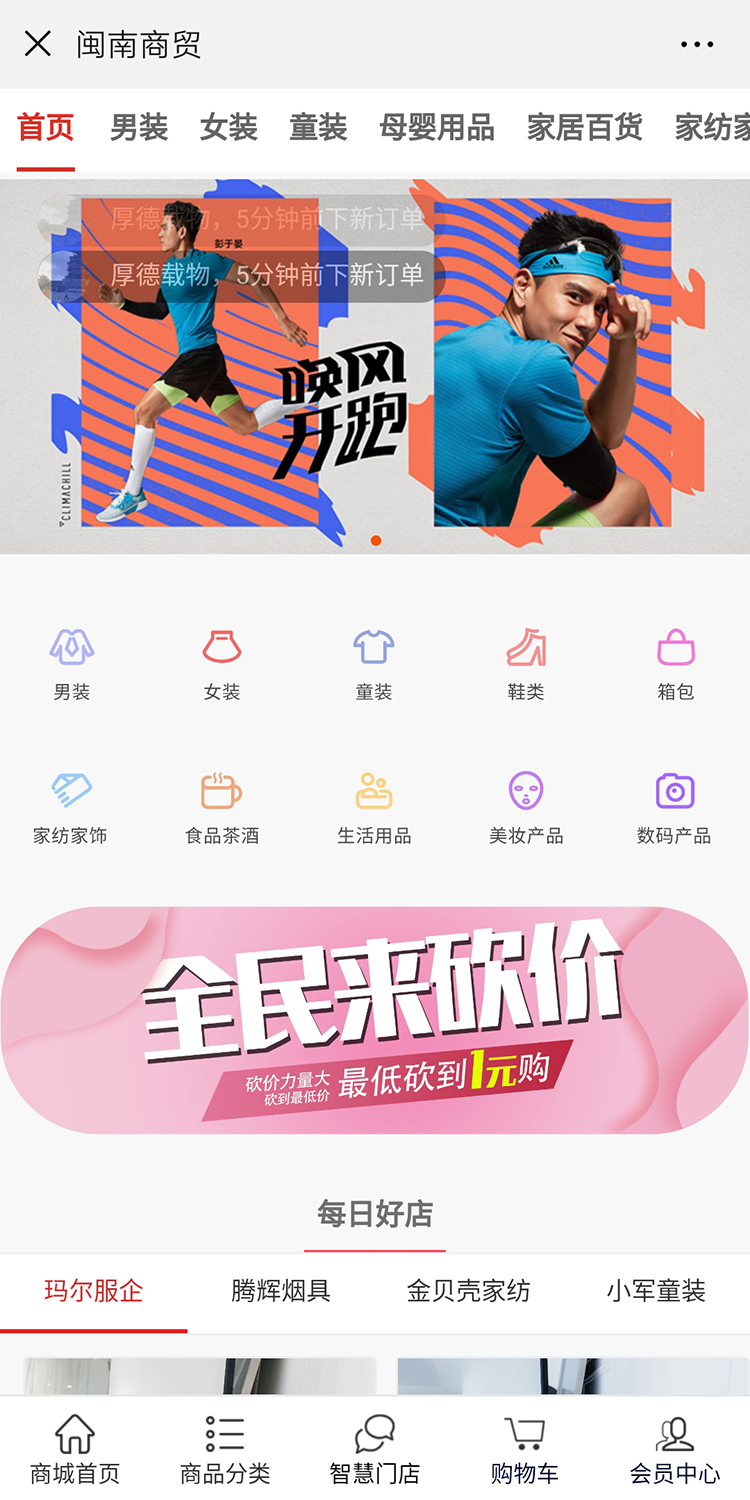The height and width of the screenshot is (1500, 750).
Task: Switch to the 腾辉烟具 store tab
Action: 281,1291
